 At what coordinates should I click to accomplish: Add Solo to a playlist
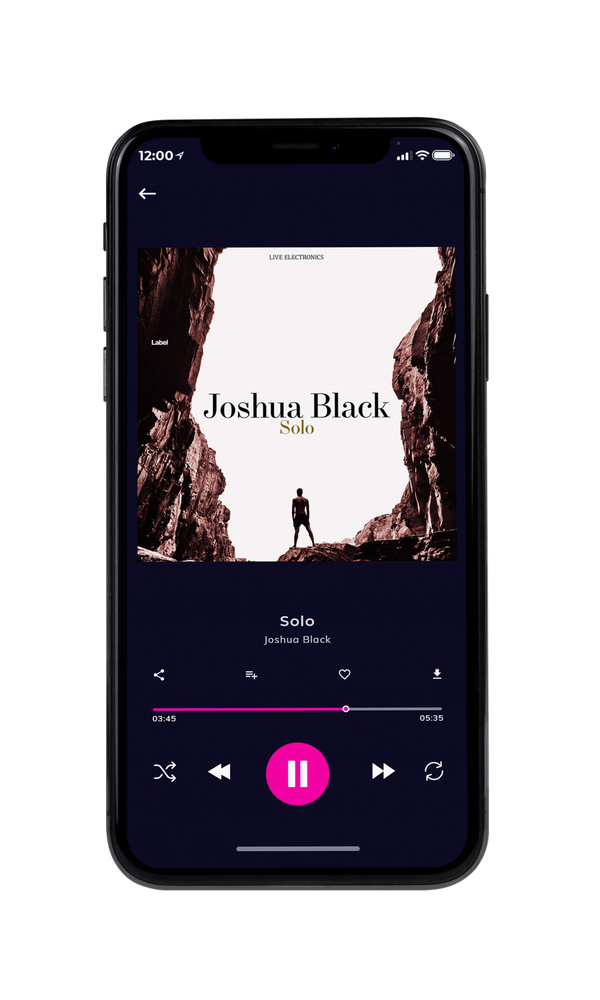point(251,675)
